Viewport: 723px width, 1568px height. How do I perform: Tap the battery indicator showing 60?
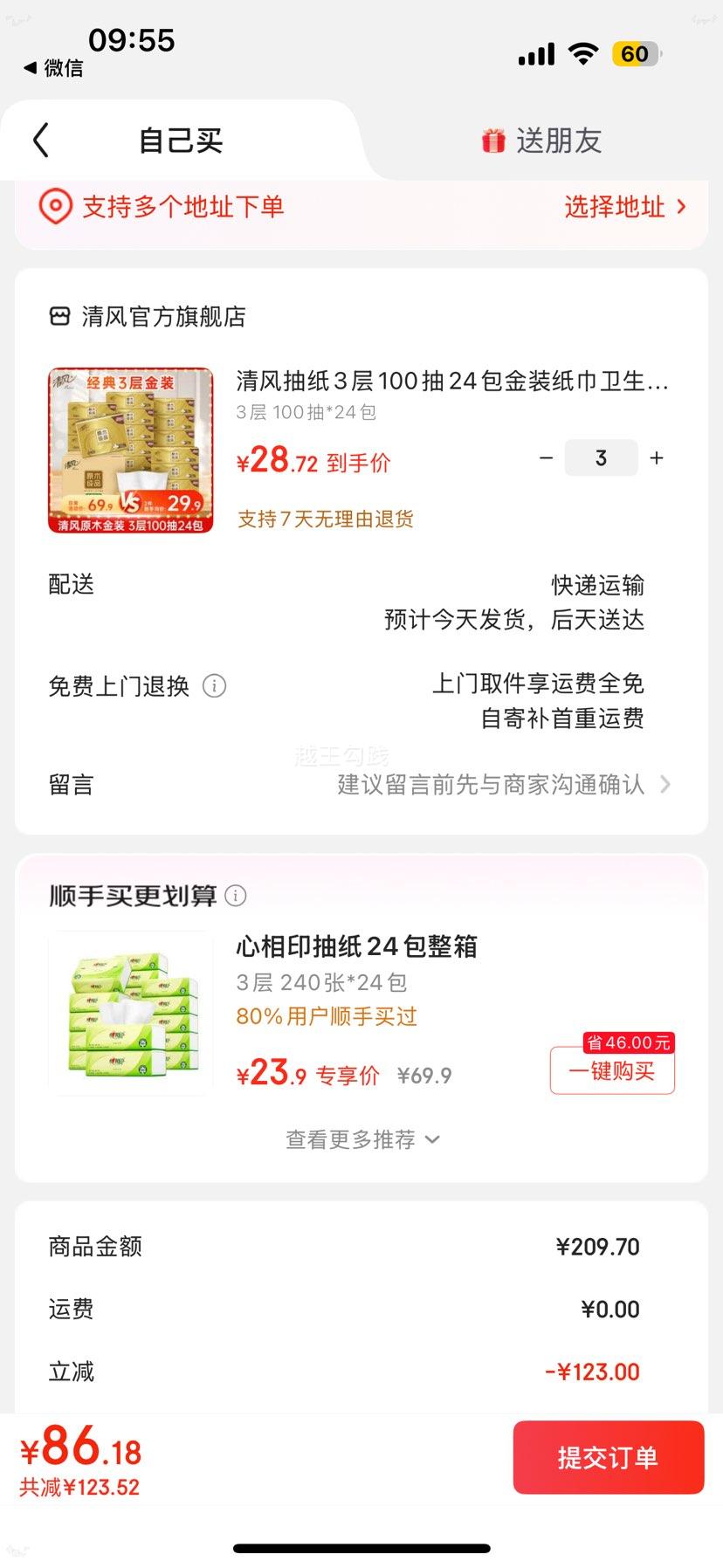coord(635,54)
